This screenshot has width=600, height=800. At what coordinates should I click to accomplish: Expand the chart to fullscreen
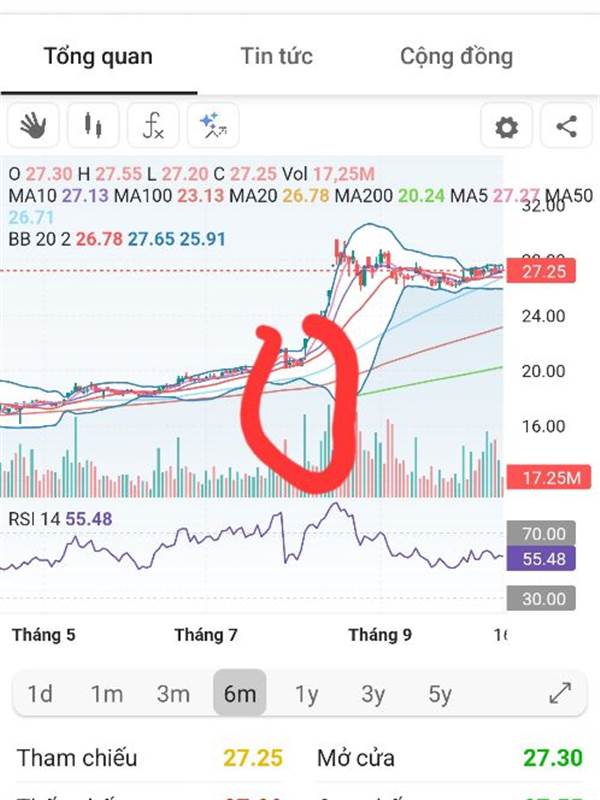(560, 693)
